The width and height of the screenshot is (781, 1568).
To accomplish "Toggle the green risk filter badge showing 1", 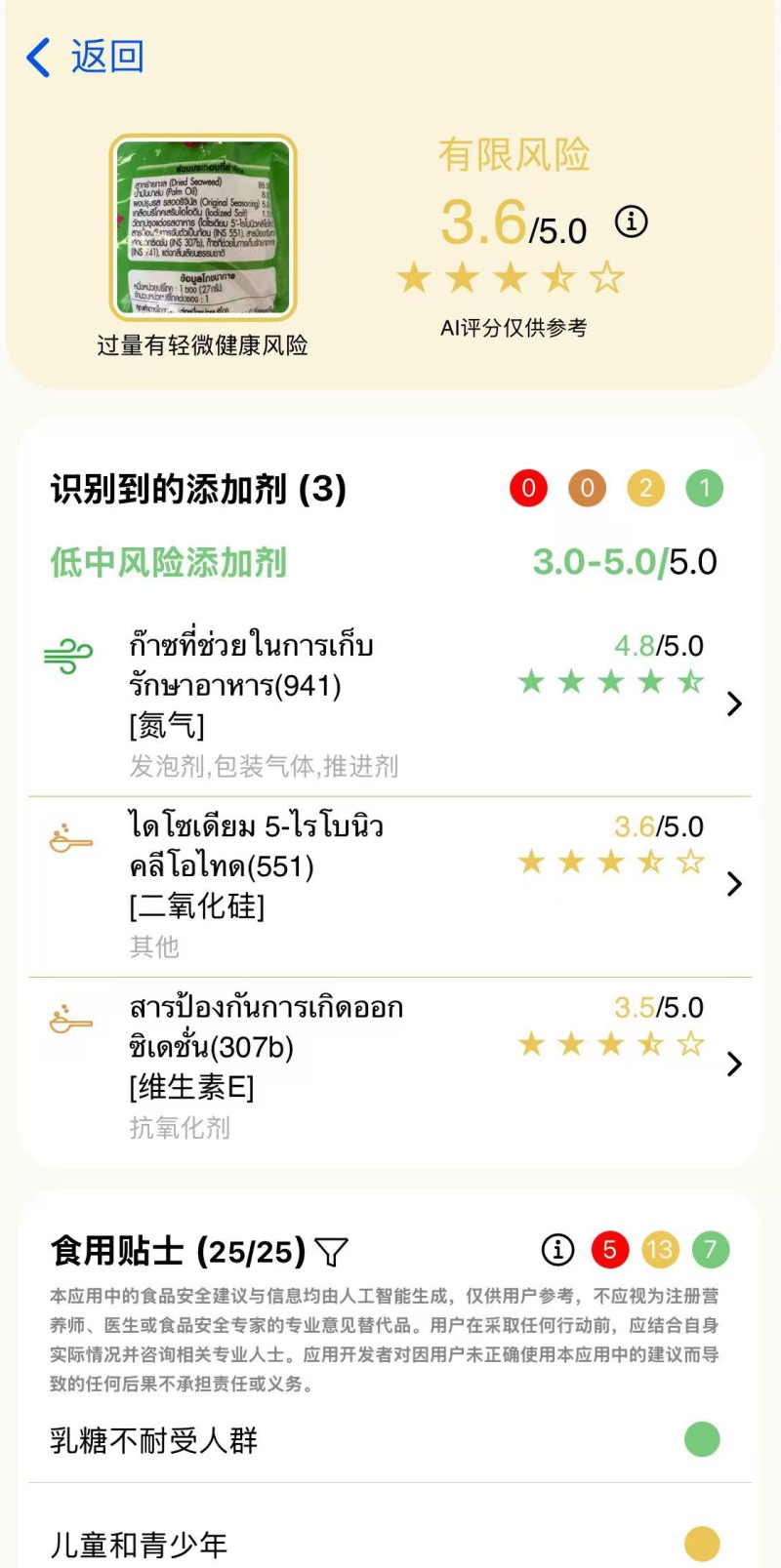I will (705, 488).
